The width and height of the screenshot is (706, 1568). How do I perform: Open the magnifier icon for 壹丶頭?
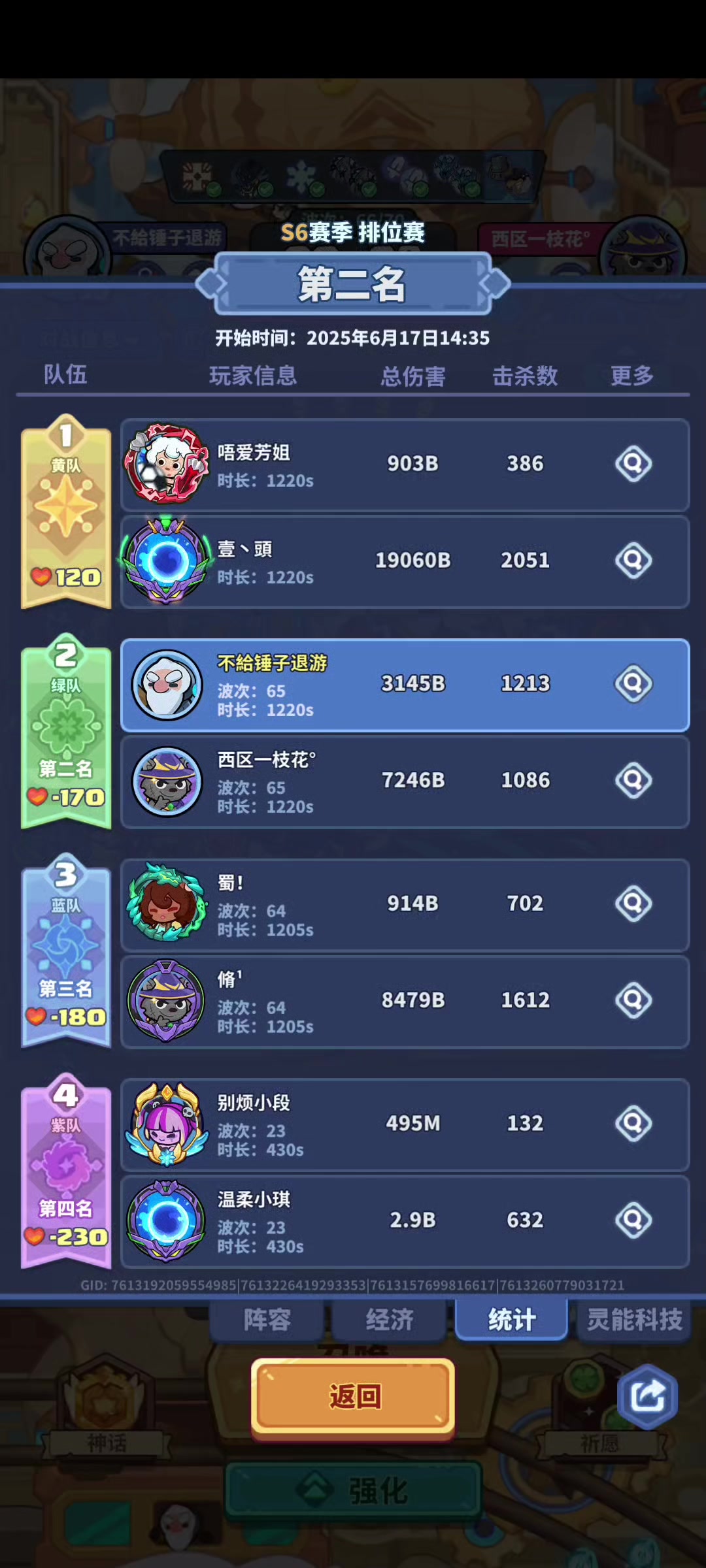tap(633, 561)
